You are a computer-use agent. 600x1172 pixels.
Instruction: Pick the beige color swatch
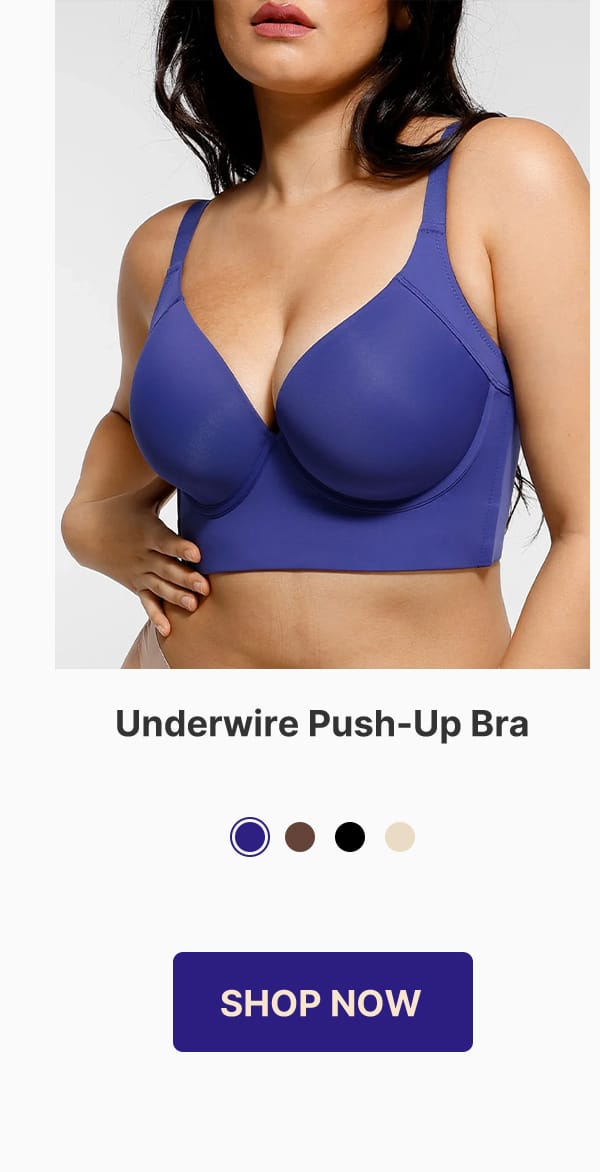[x=400, y=837]
